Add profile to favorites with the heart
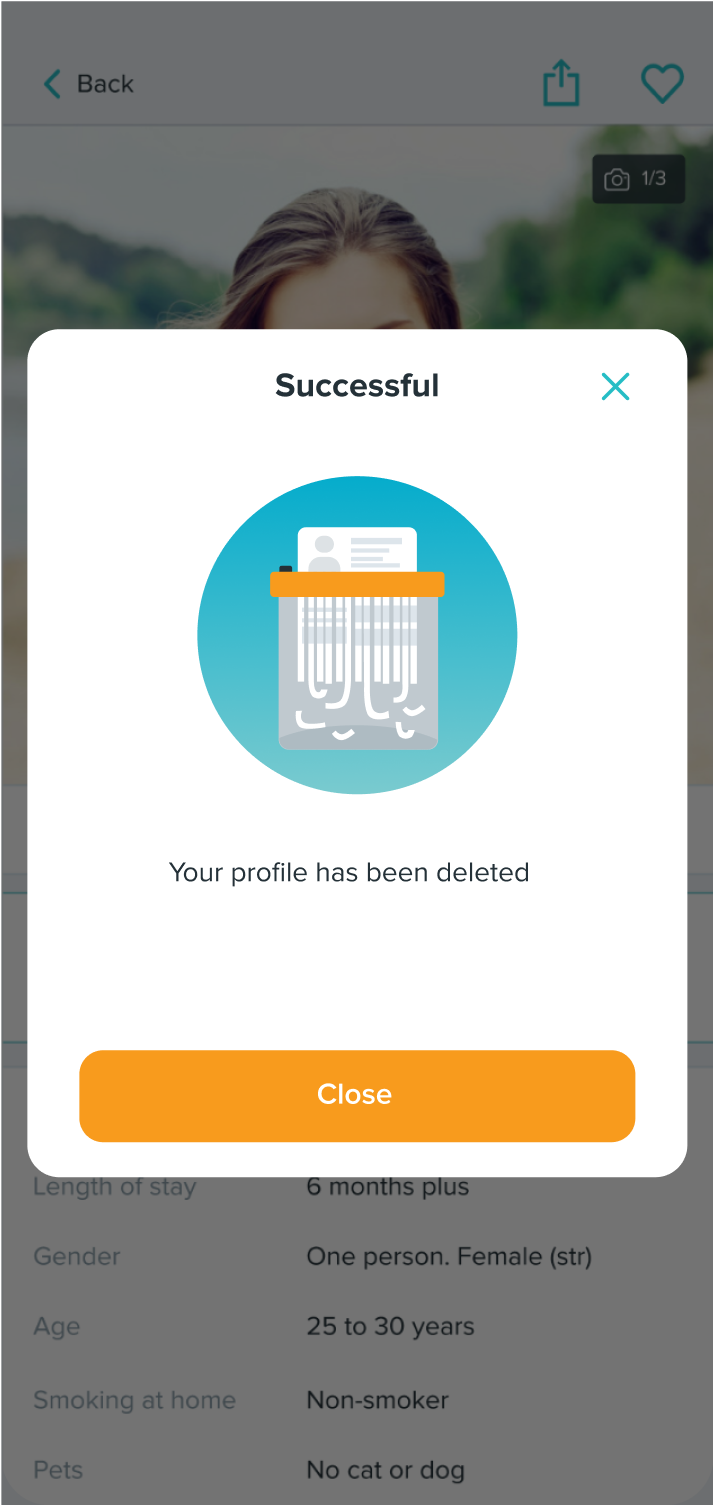Viewport: 713px width, 1505px height. tap(661, 84)
